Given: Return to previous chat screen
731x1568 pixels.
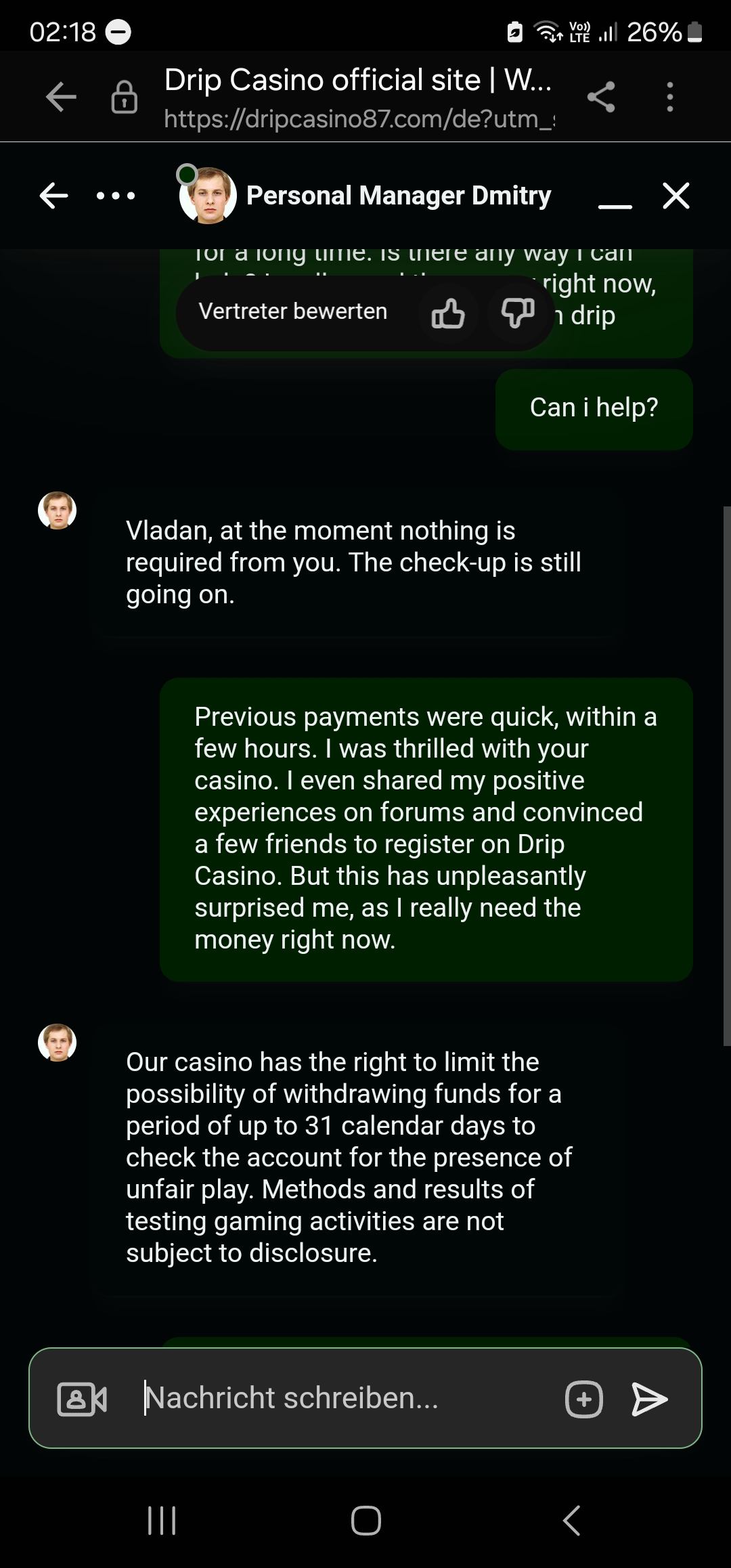Looking at the screenshot, I should [53, 196].
